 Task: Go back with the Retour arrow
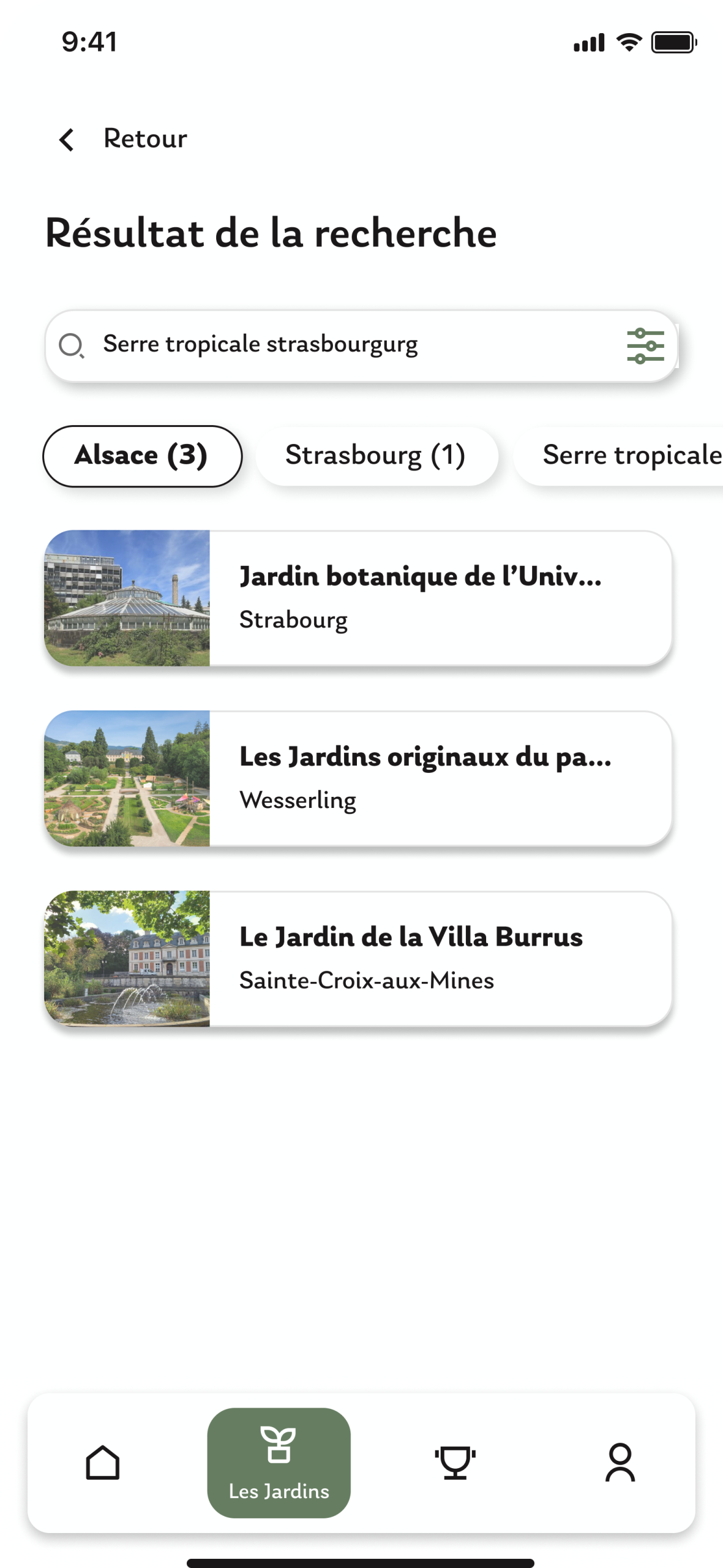67,140
